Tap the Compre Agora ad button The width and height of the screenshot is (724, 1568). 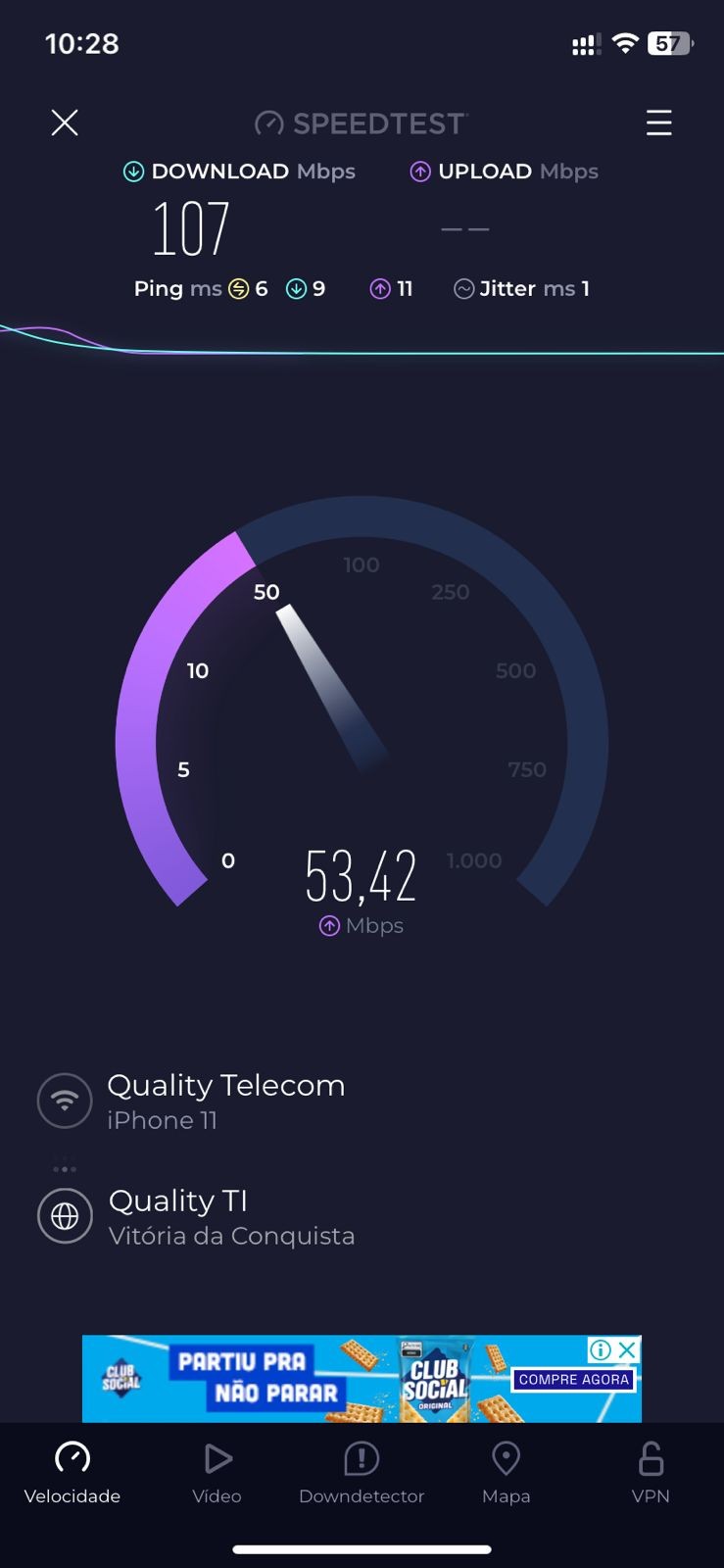[574, 1379]
